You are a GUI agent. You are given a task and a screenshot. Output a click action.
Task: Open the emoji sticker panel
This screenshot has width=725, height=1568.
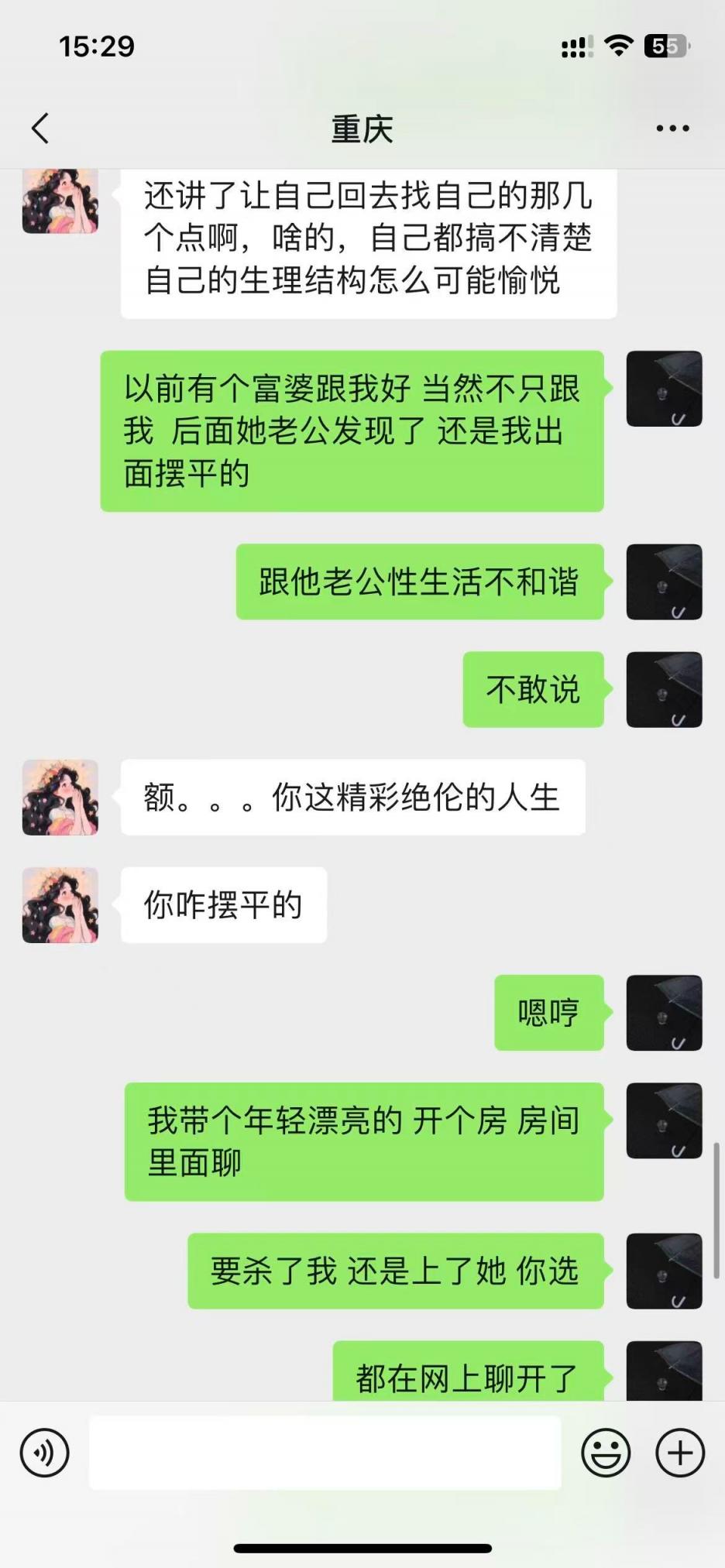(x=606, y=1453)
